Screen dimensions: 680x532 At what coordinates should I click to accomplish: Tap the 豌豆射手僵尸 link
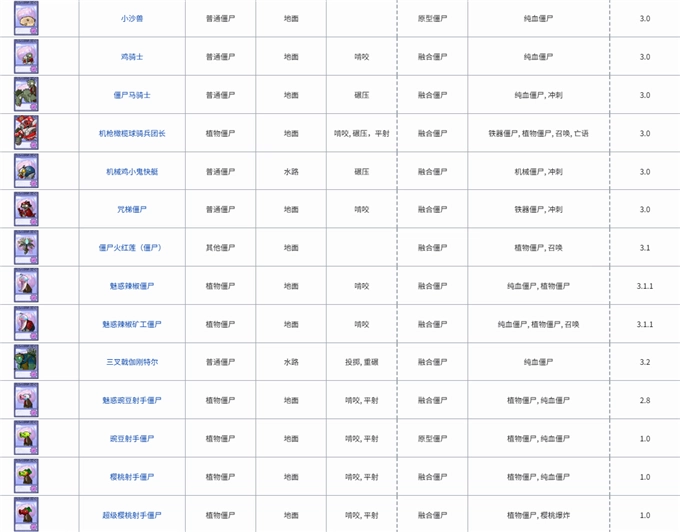pos(132,438)
